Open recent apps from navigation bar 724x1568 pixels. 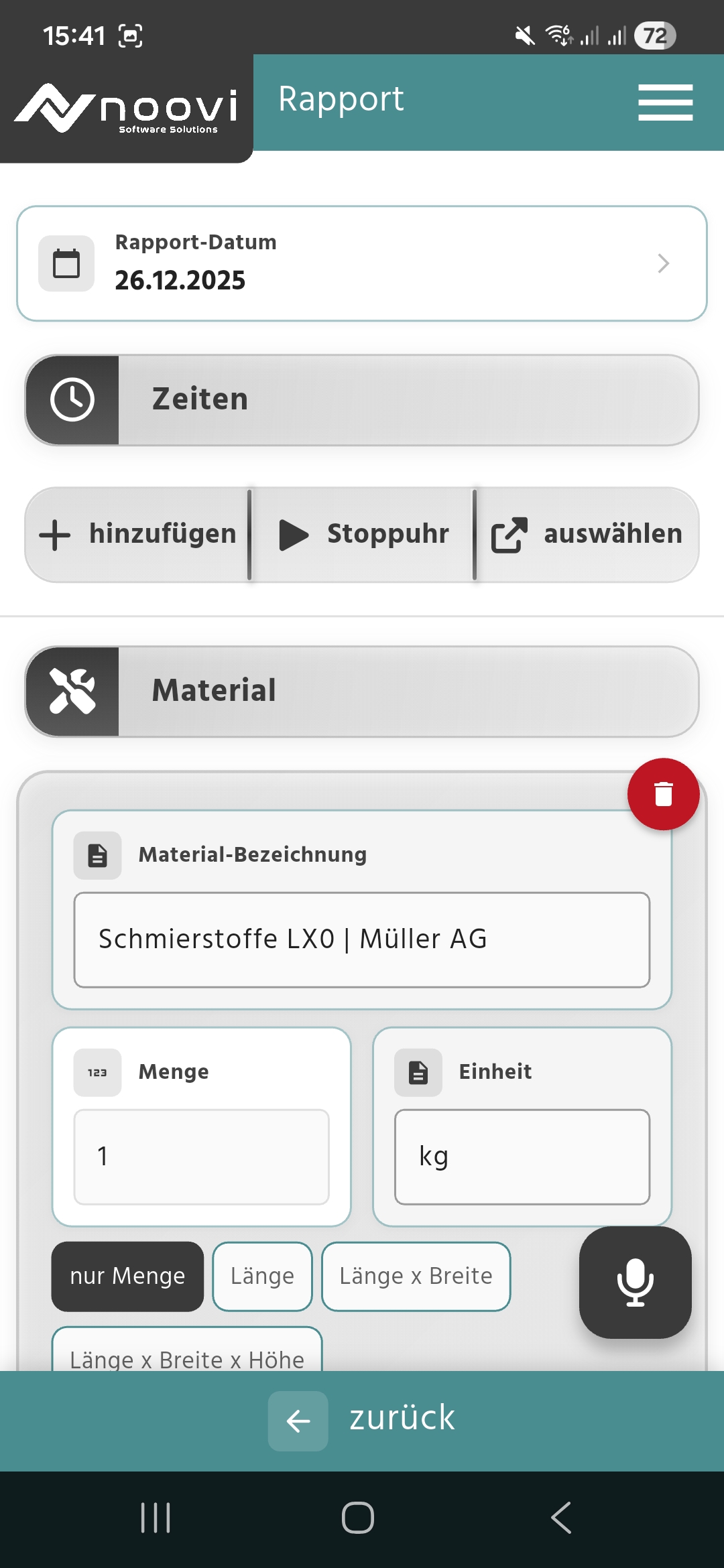[156, 1518]
